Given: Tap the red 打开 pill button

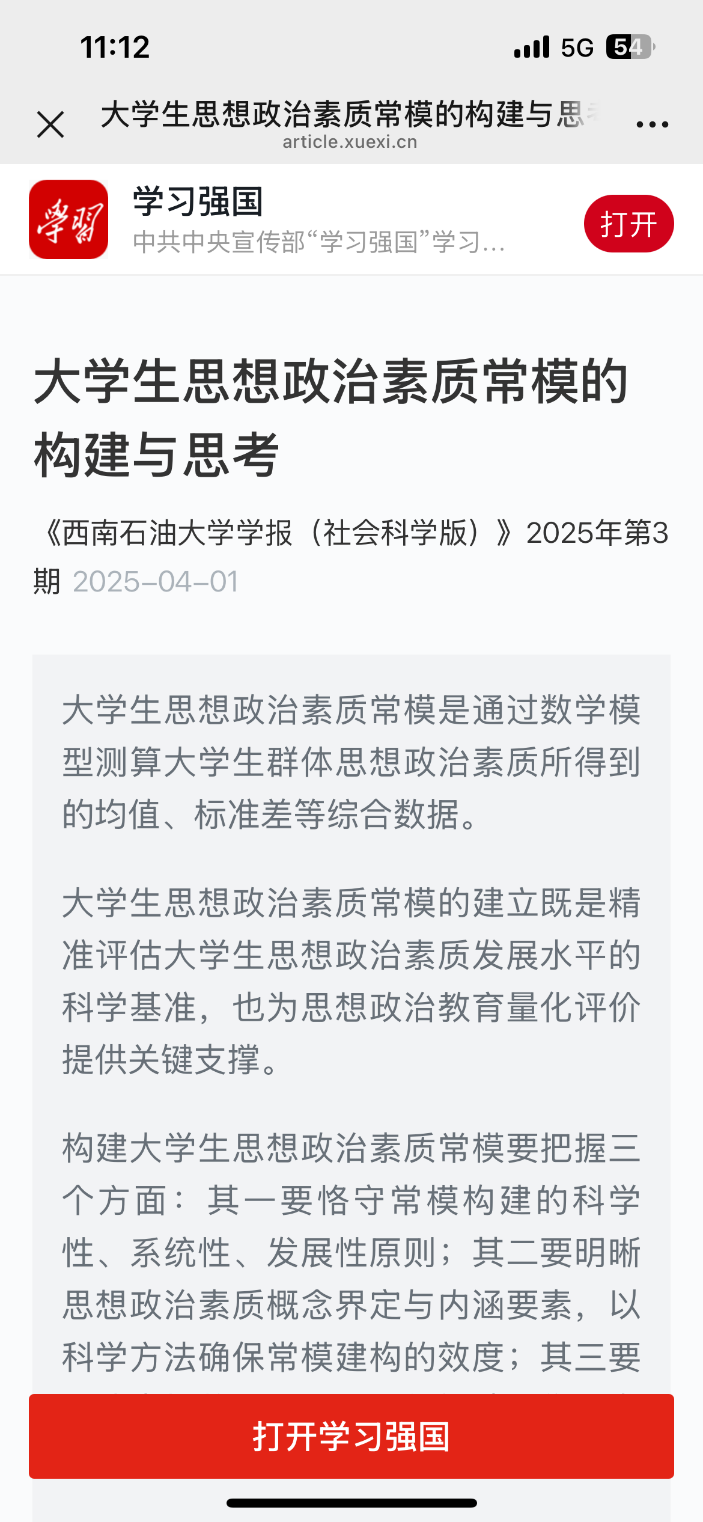Looking at the screenshot, I should coord(628,224).
